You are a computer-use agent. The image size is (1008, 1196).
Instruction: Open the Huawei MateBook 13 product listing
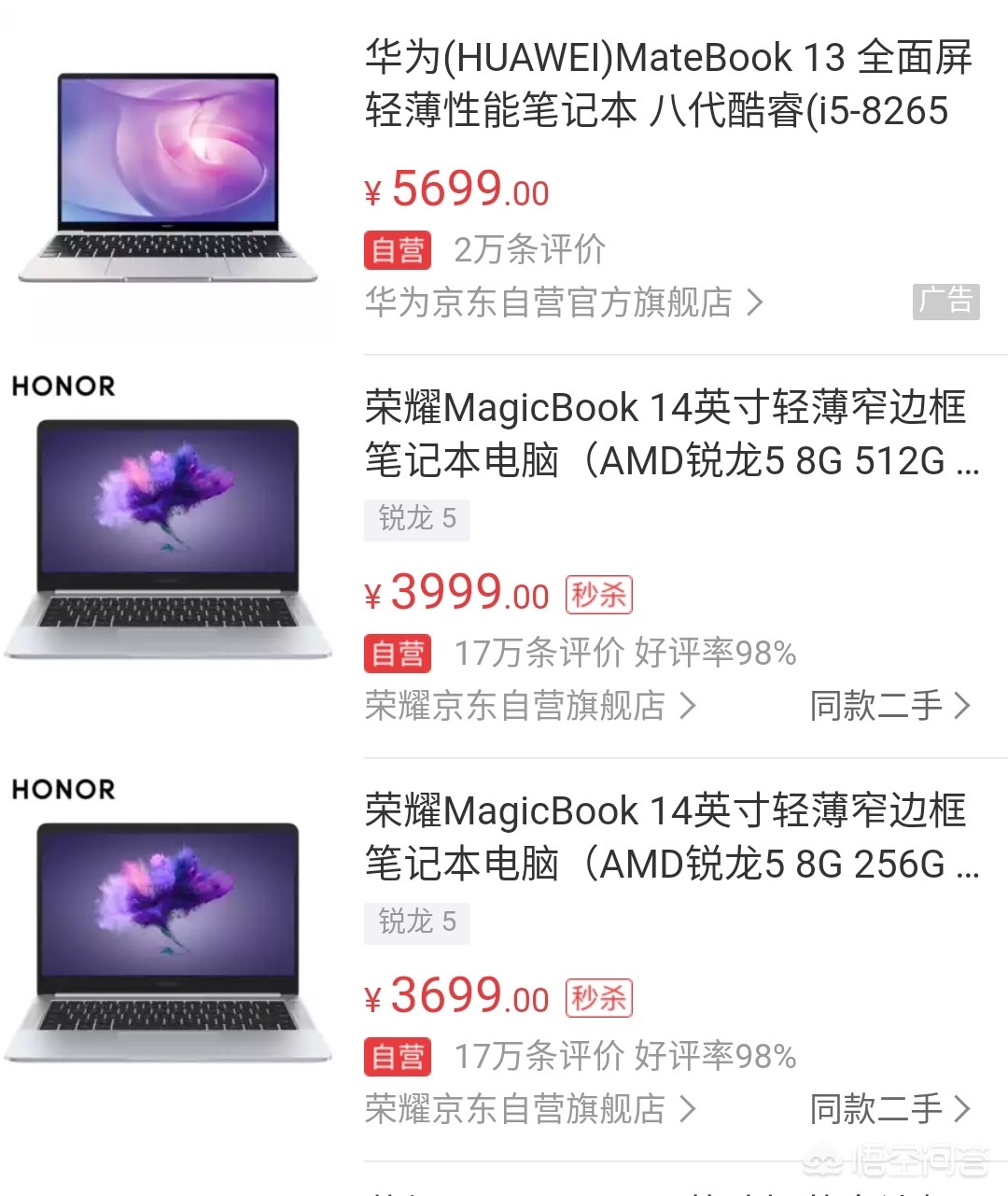tap(667, 84)
